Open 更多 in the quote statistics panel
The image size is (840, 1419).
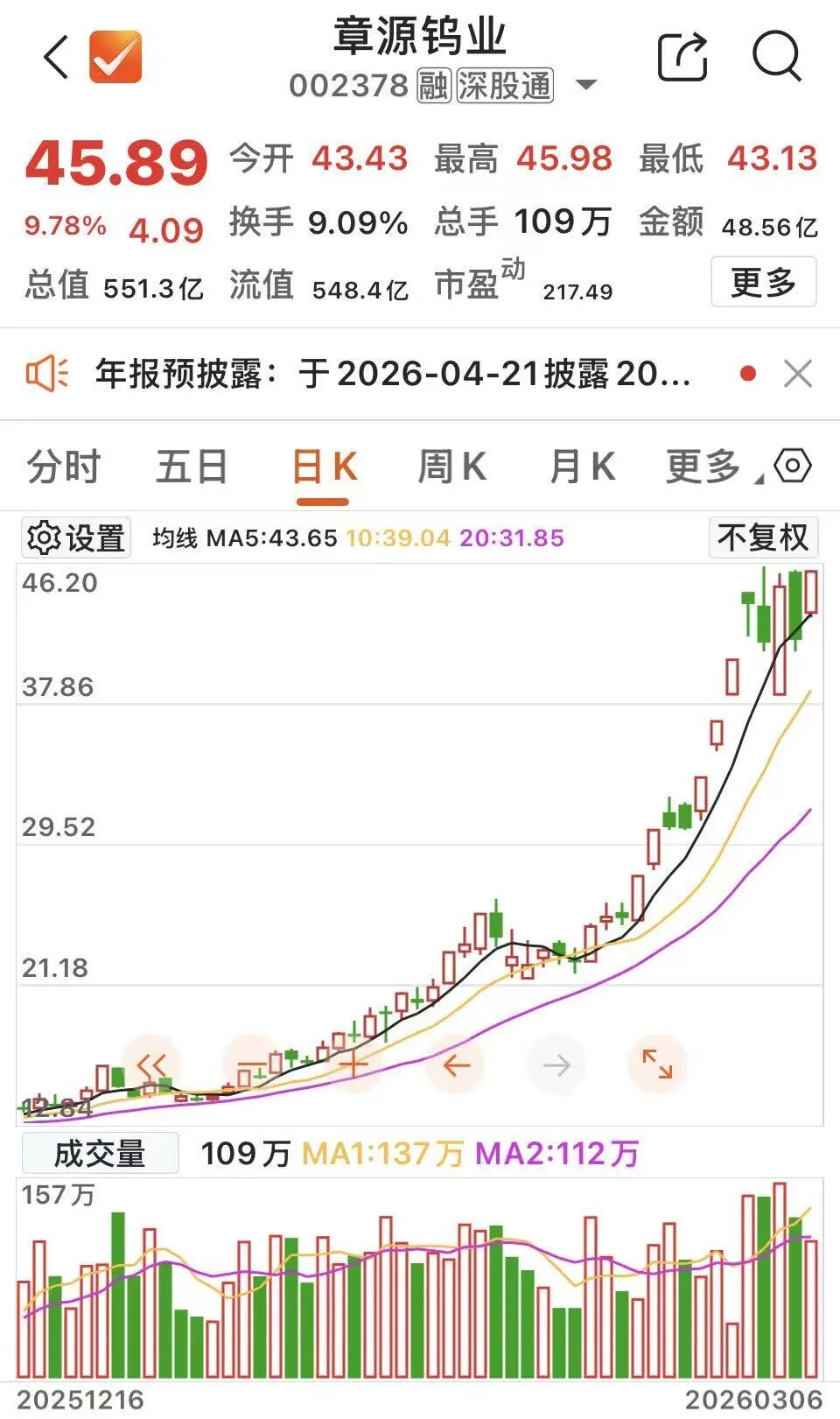pyautogui.click(x=764, y=282)
